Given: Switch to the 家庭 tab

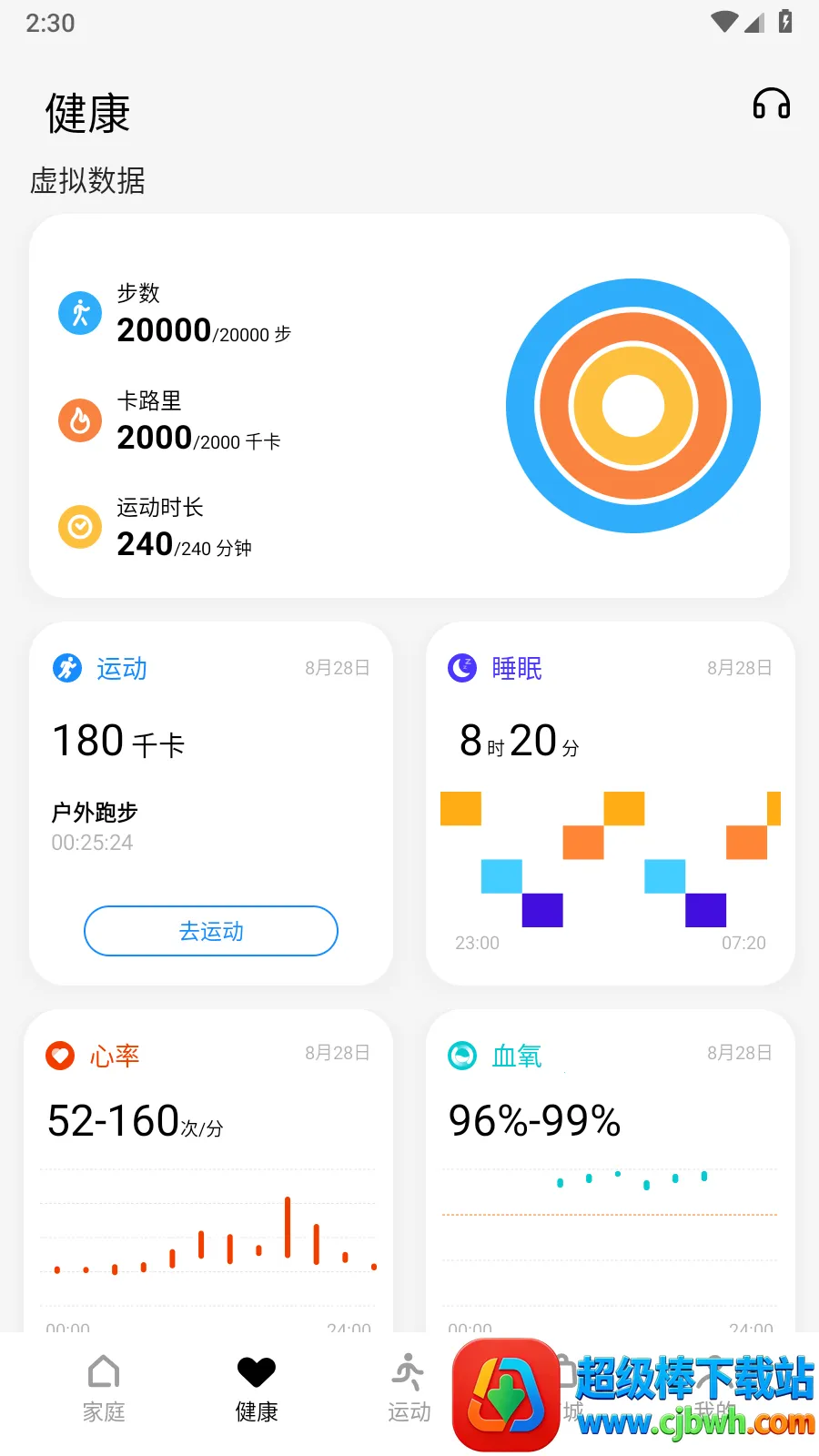Looking at the screenshot, I should point(104,1390).
